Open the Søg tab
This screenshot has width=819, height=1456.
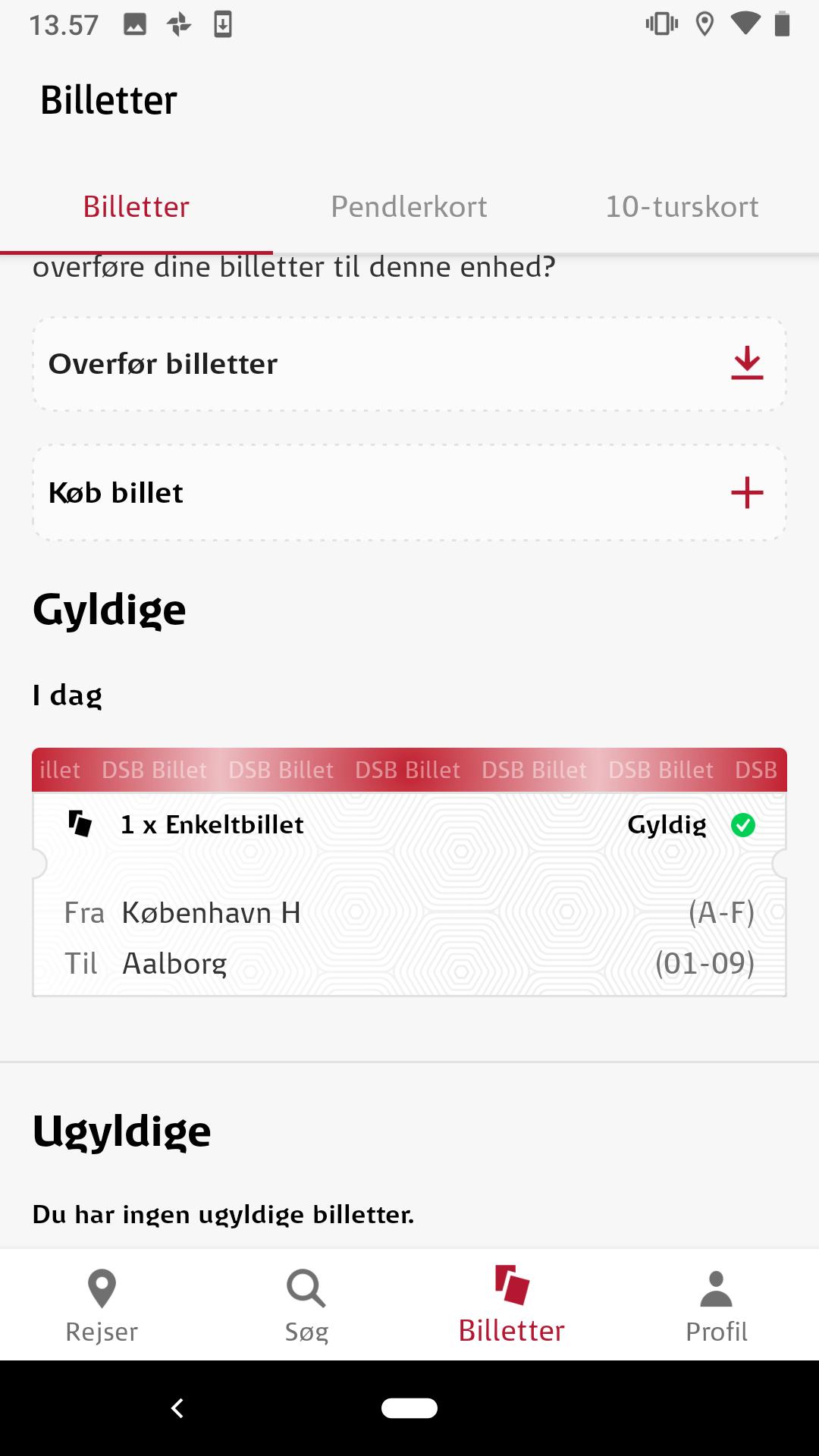(306, 1306)
